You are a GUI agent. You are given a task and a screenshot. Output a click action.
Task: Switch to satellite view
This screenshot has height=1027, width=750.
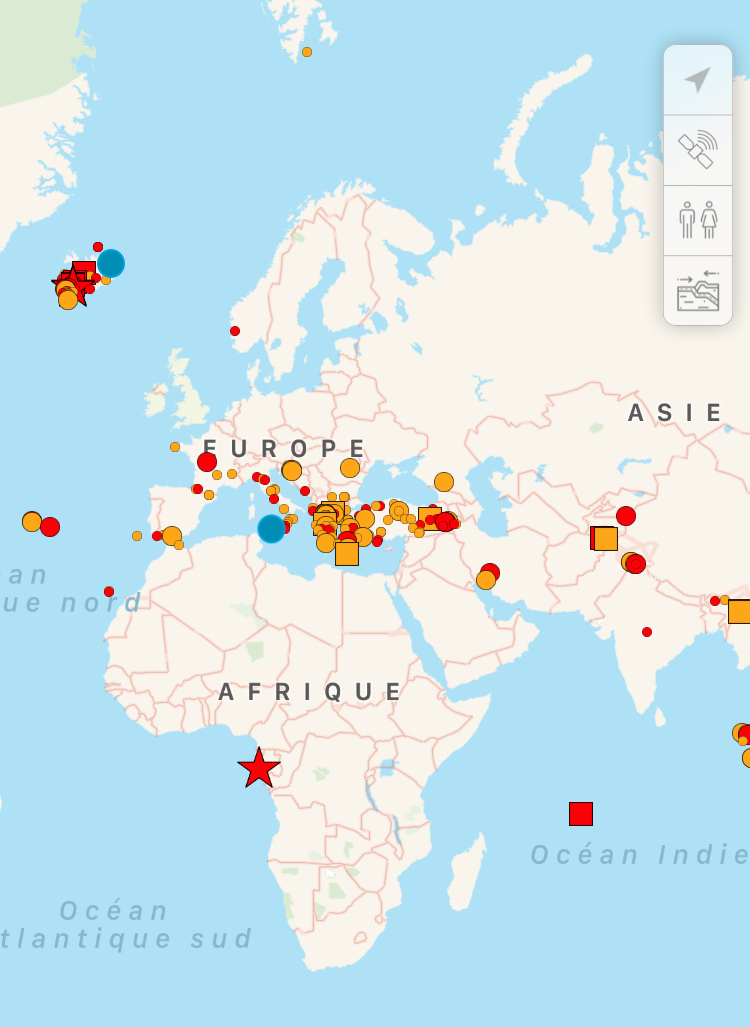coord(697,150)
